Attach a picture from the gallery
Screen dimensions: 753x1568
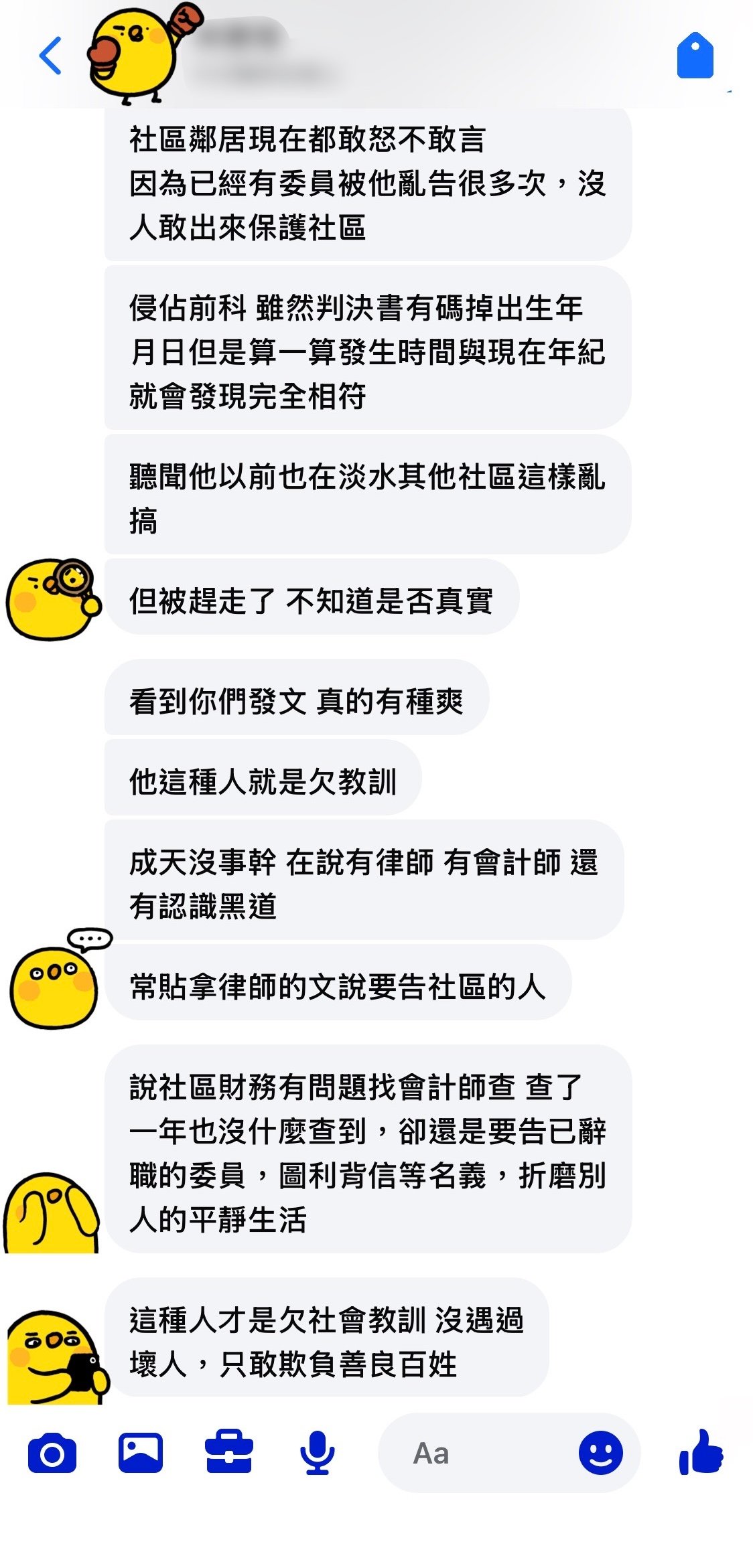(x=141, y=1453)
